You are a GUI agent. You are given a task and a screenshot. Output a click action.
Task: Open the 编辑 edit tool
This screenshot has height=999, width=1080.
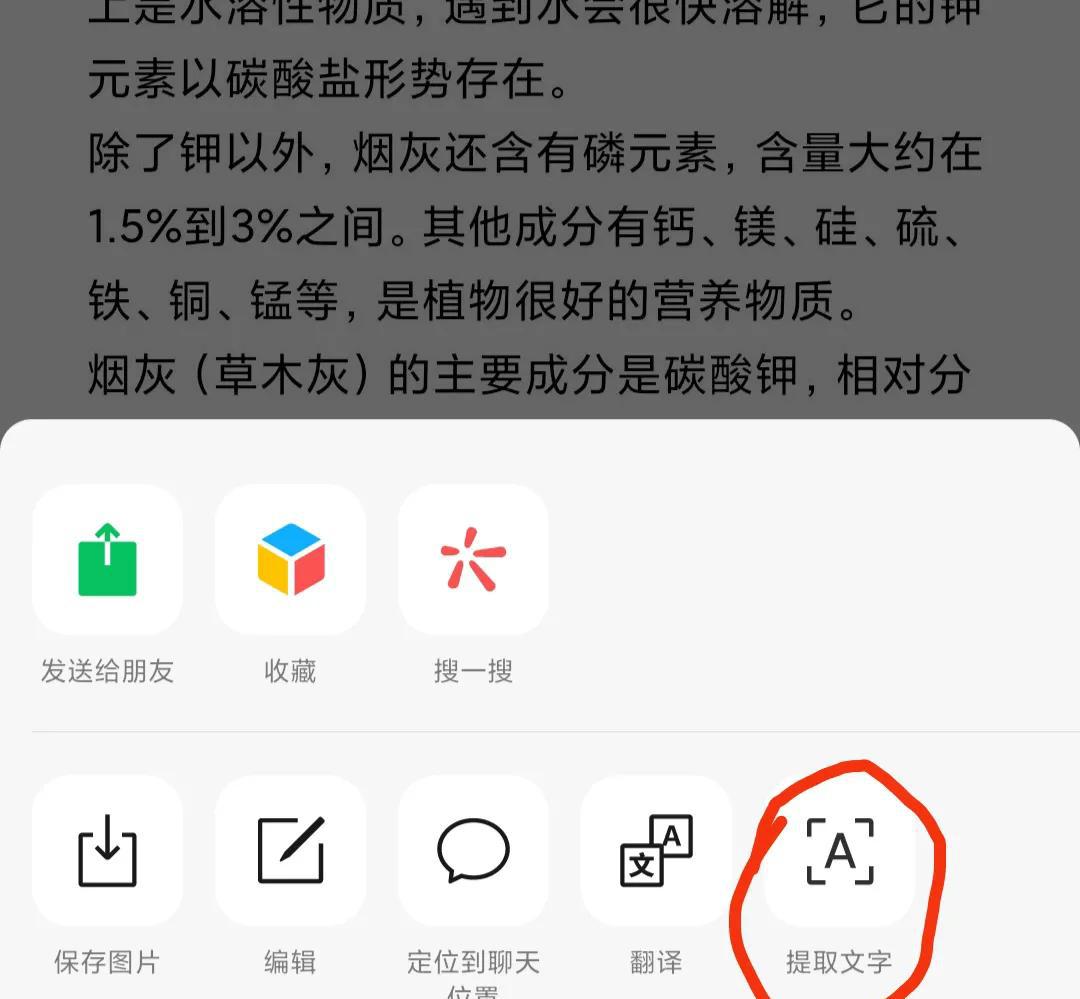point(290,851)
